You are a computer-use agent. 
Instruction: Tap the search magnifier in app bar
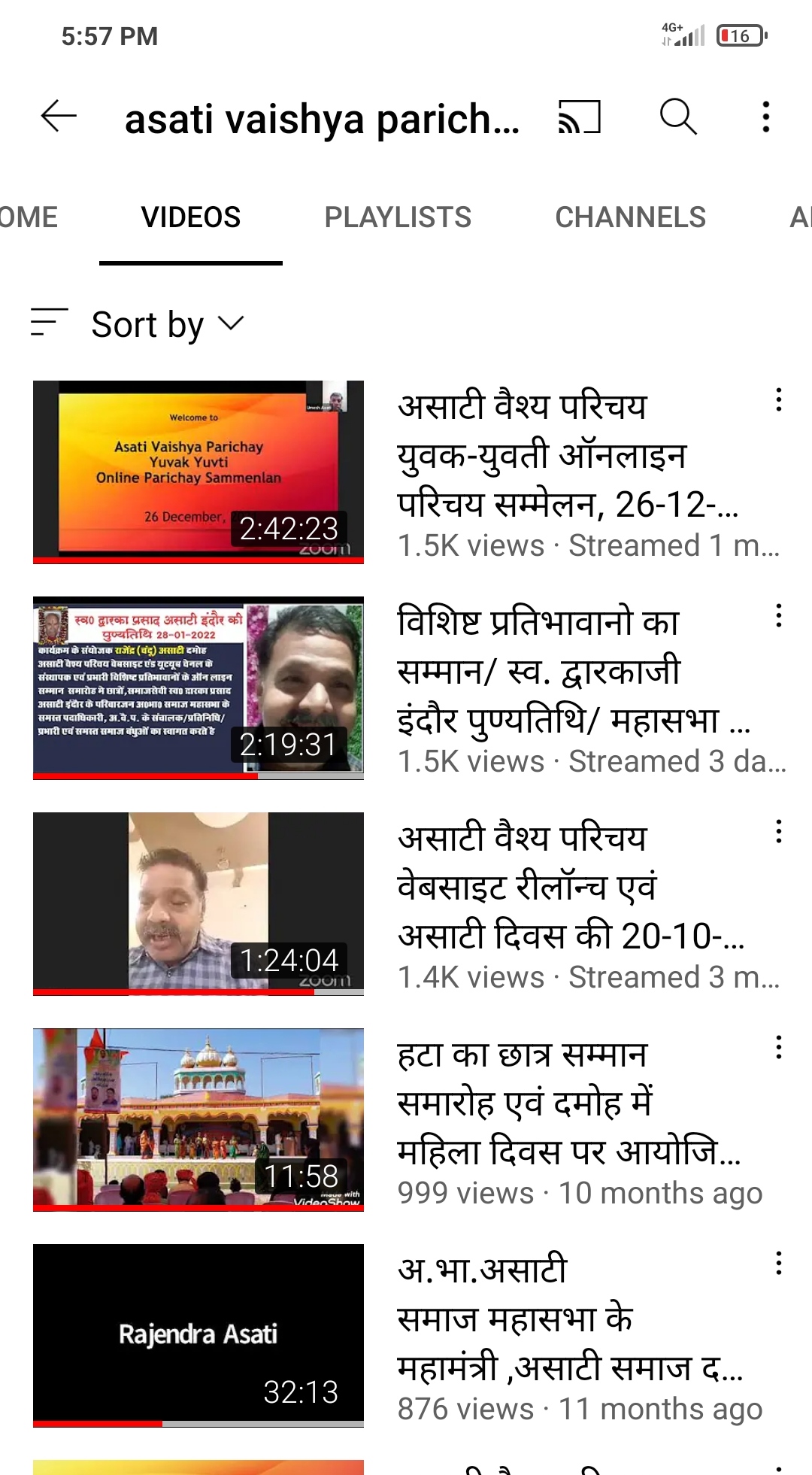678,117
